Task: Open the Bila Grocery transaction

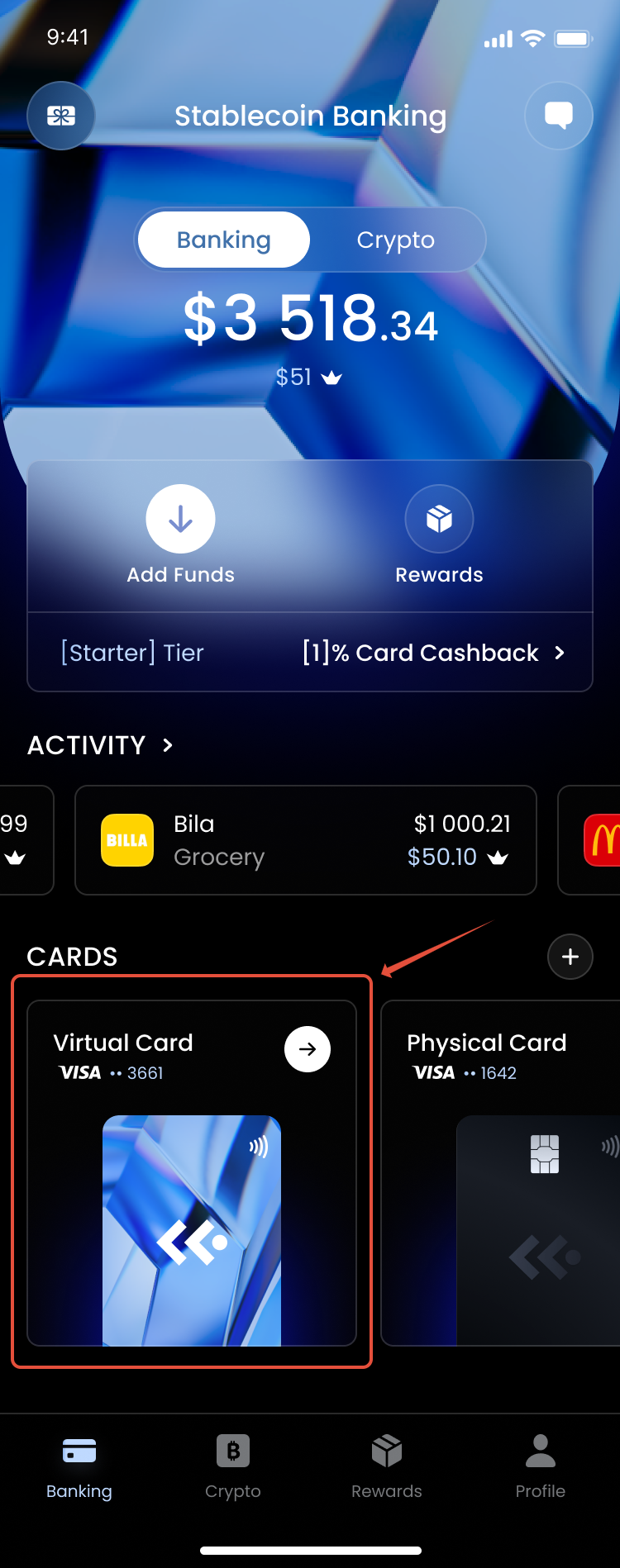Action: point(306,840)
